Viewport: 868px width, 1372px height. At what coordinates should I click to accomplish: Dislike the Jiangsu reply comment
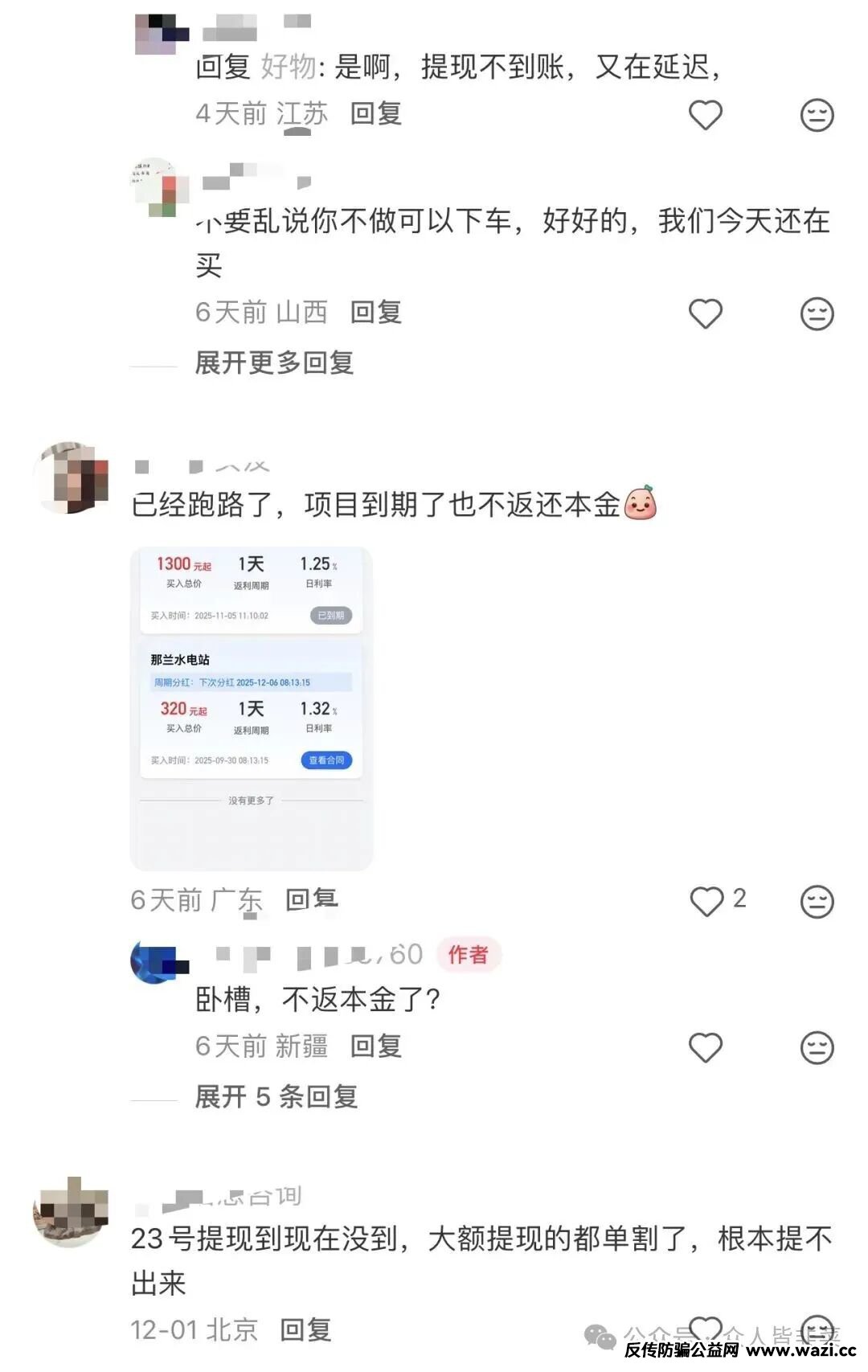(817, 115)
